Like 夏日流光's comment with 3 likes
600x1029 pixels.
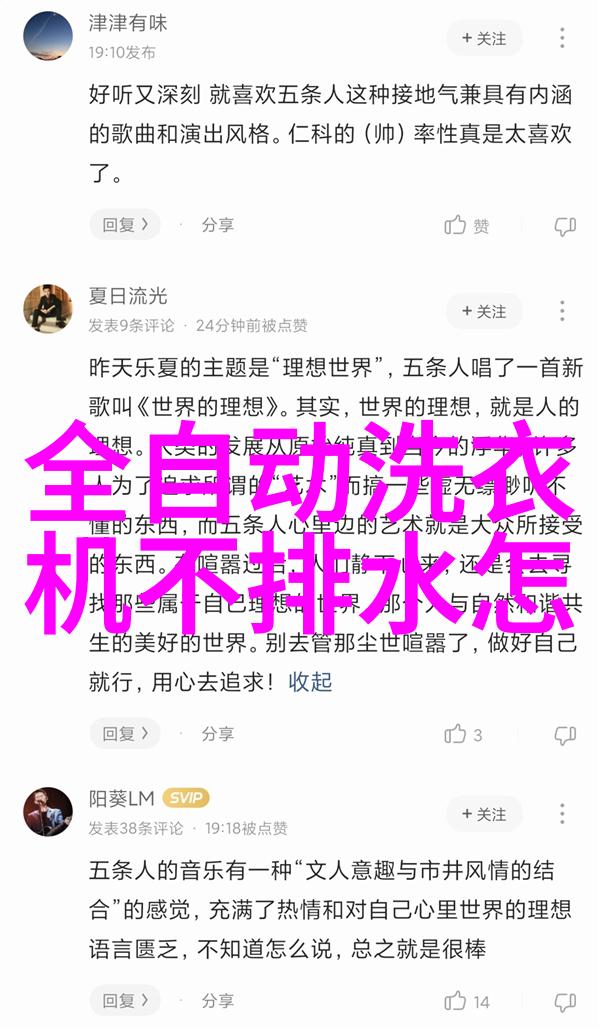point(465,734)
